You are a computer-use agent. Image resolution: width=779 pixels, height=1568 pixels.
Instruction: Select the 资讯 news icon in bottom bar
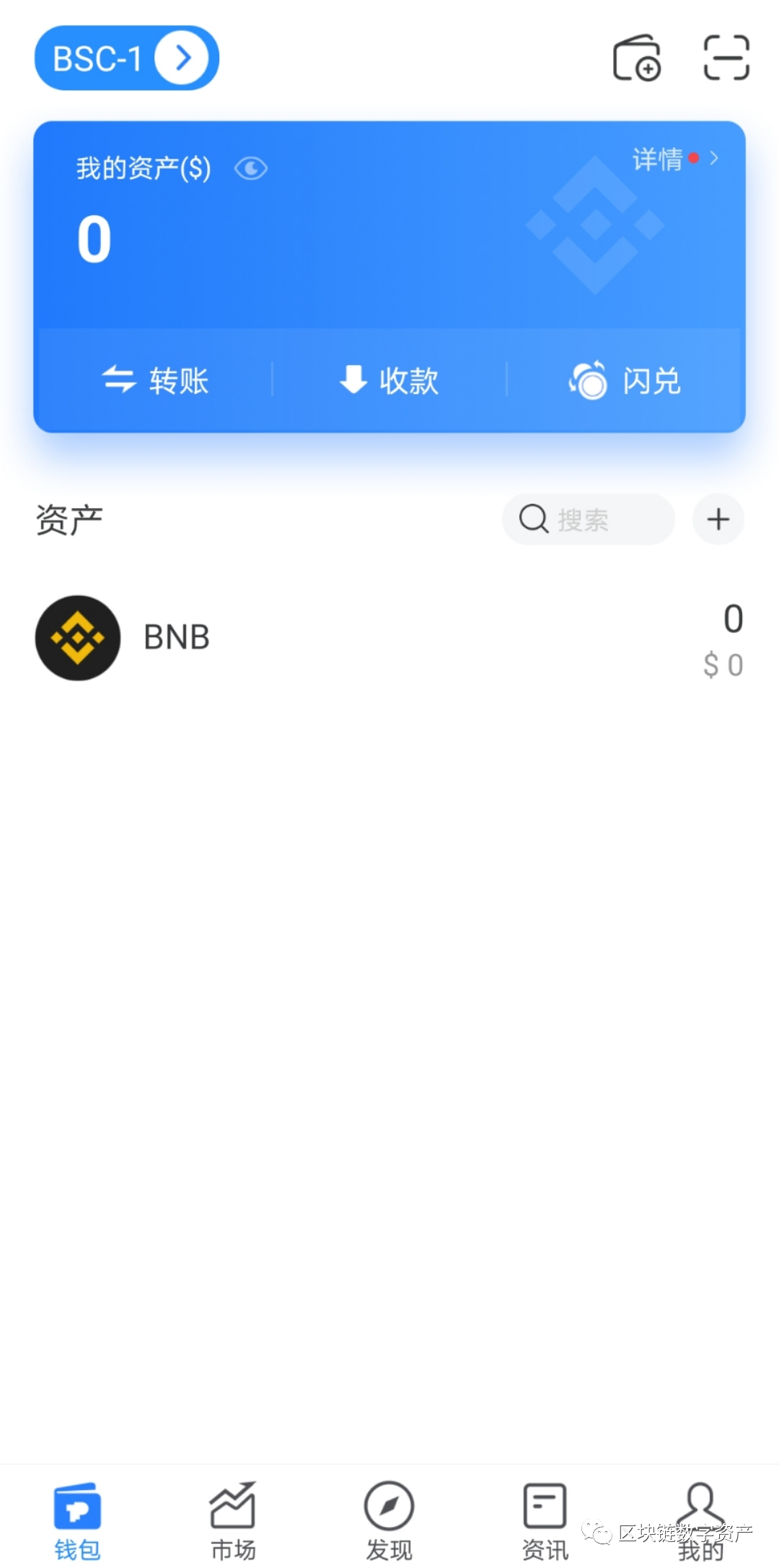pyautogui.click(x=545, y=1508)
